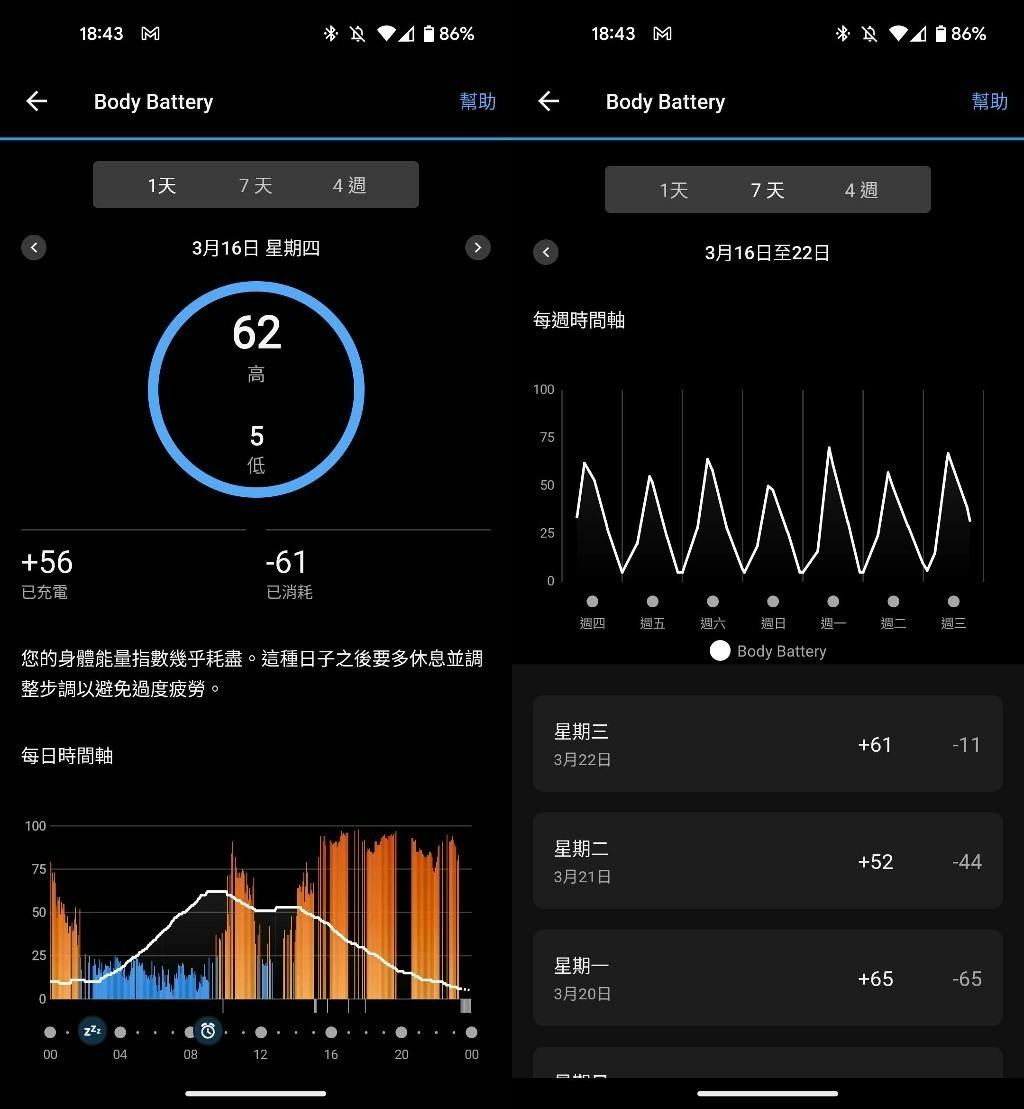The image size is (1024, 1109).
Task: Tap the sleep marker on daily timeline
Action: 92,1031
